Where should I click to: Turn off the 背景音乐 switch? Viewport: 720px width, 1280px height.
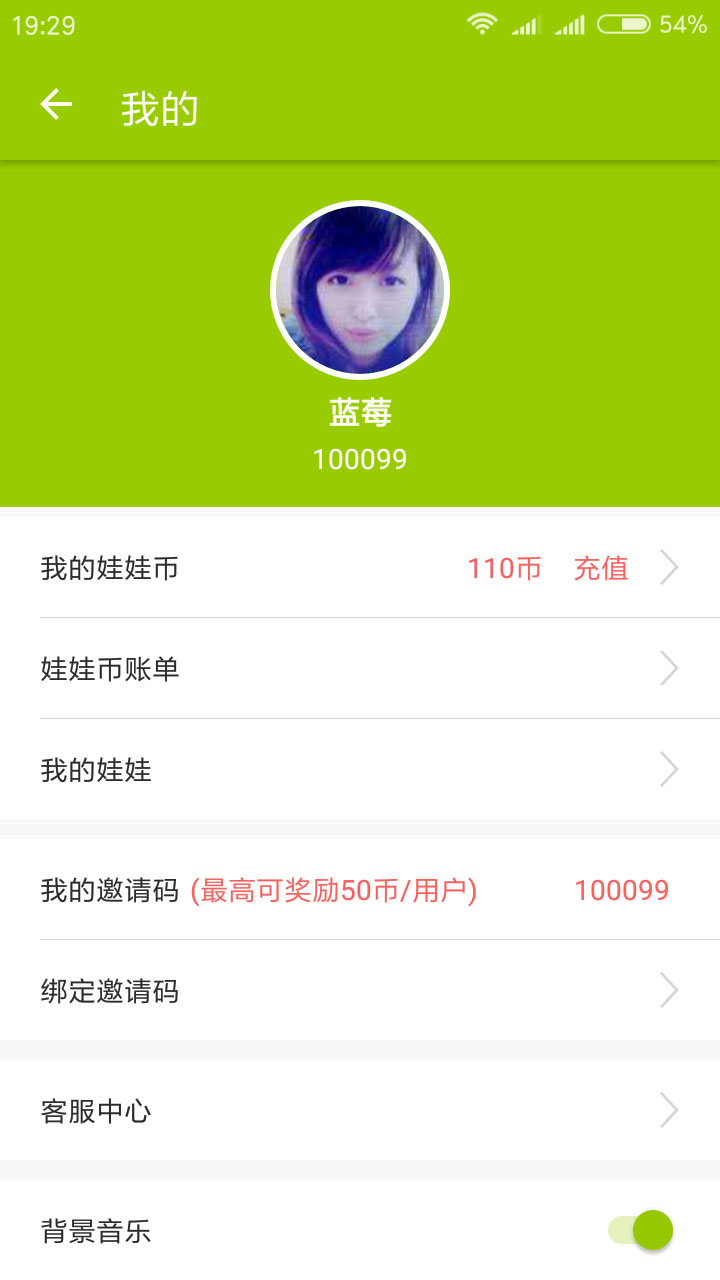click(641, 1230)
